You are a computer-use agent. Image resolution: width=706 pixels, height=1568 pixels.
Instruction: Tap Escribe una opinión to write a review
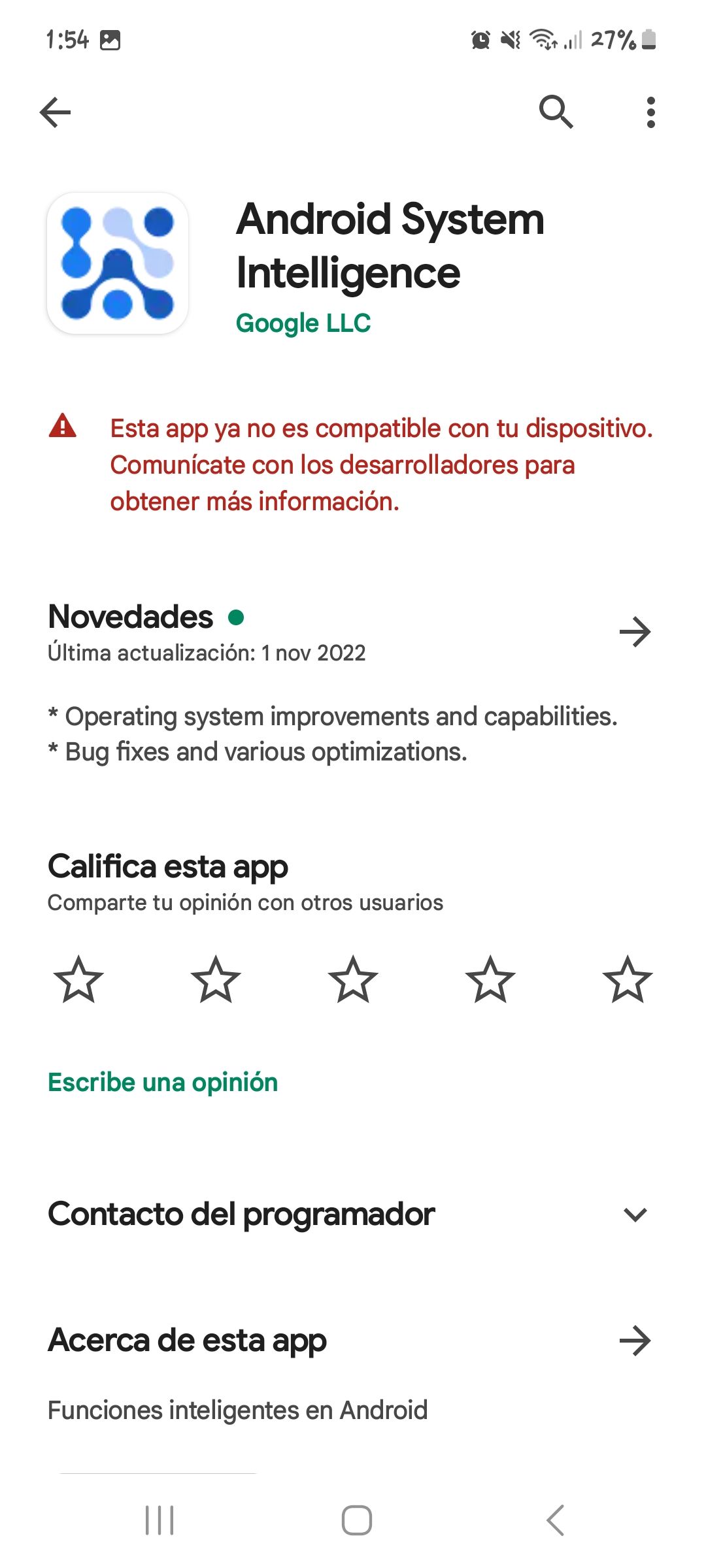(x=163, y=1081)
